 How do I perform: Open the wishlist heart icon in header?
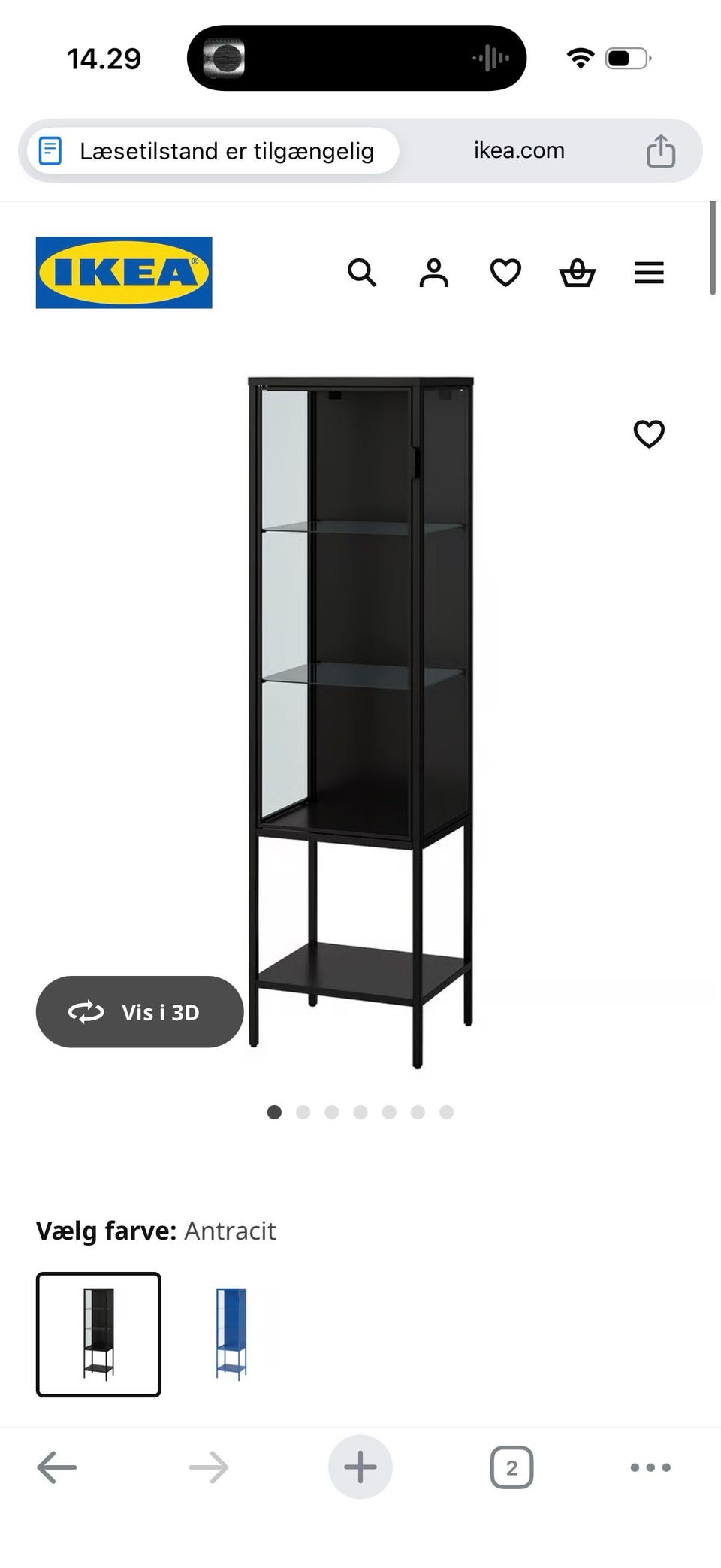click(x=505, y=273)
